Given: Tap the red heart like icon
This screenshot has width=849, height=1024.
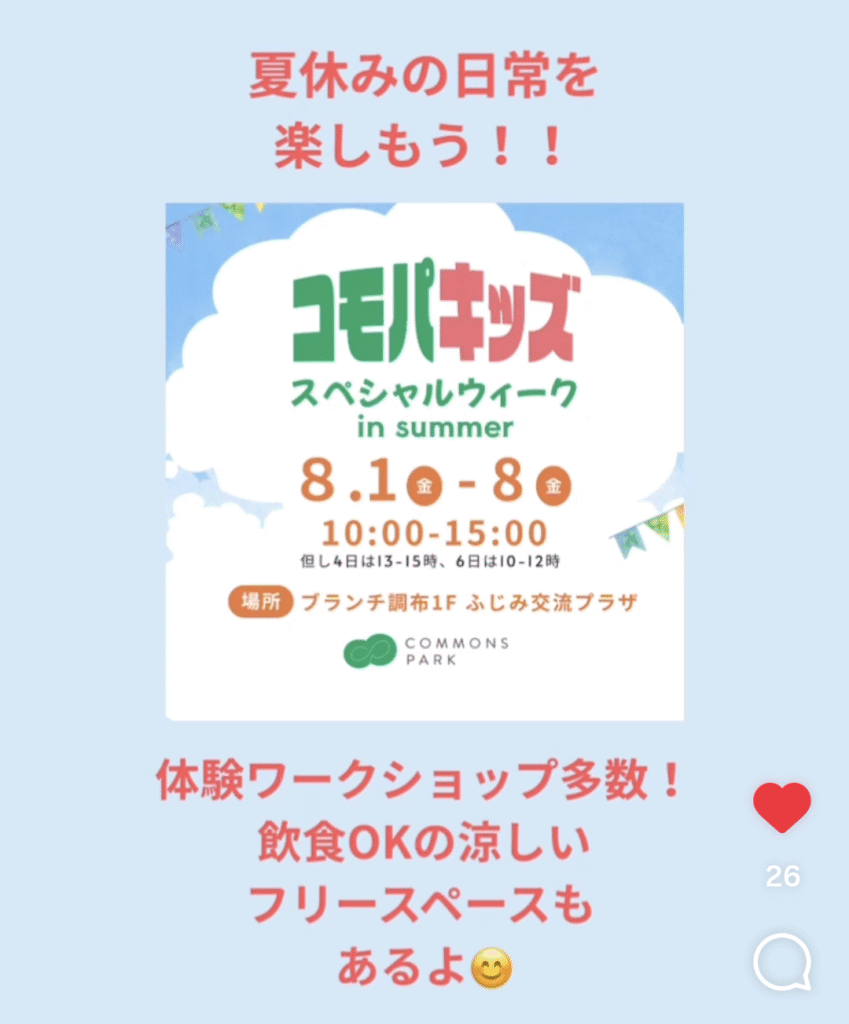Looking at the screenshot, I should point(781,808).
